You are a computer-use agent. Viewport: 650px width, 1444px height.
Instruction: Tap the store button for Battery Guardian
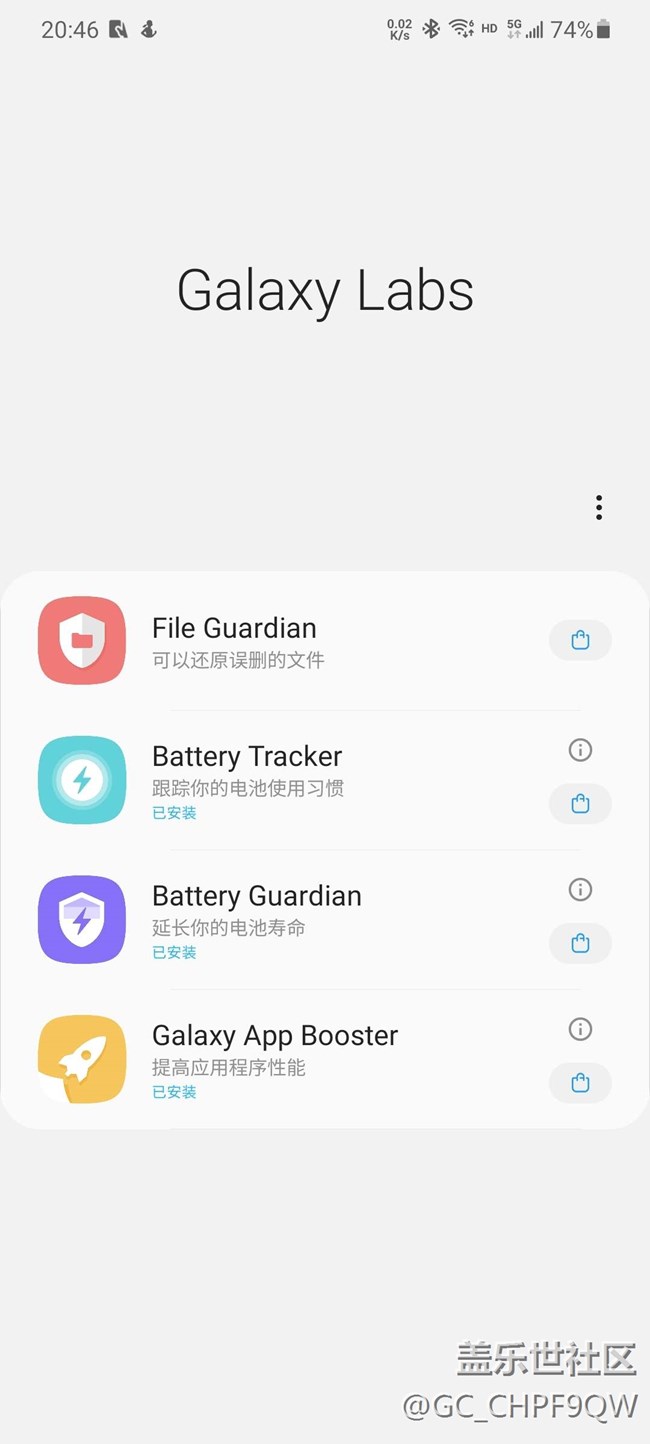point(580,943)
